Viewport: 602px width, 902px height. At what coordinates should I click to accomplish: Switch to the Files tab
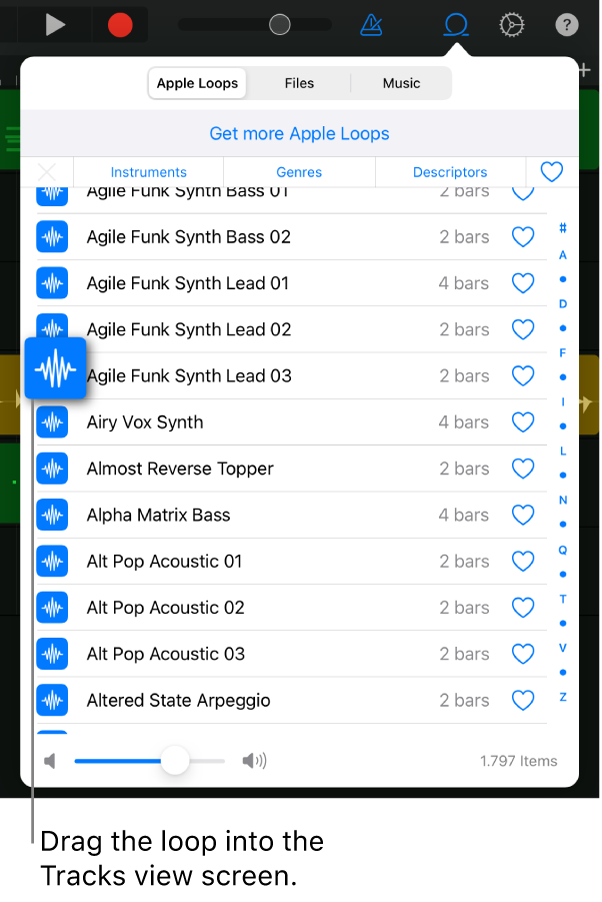click(x=299, y=83)
